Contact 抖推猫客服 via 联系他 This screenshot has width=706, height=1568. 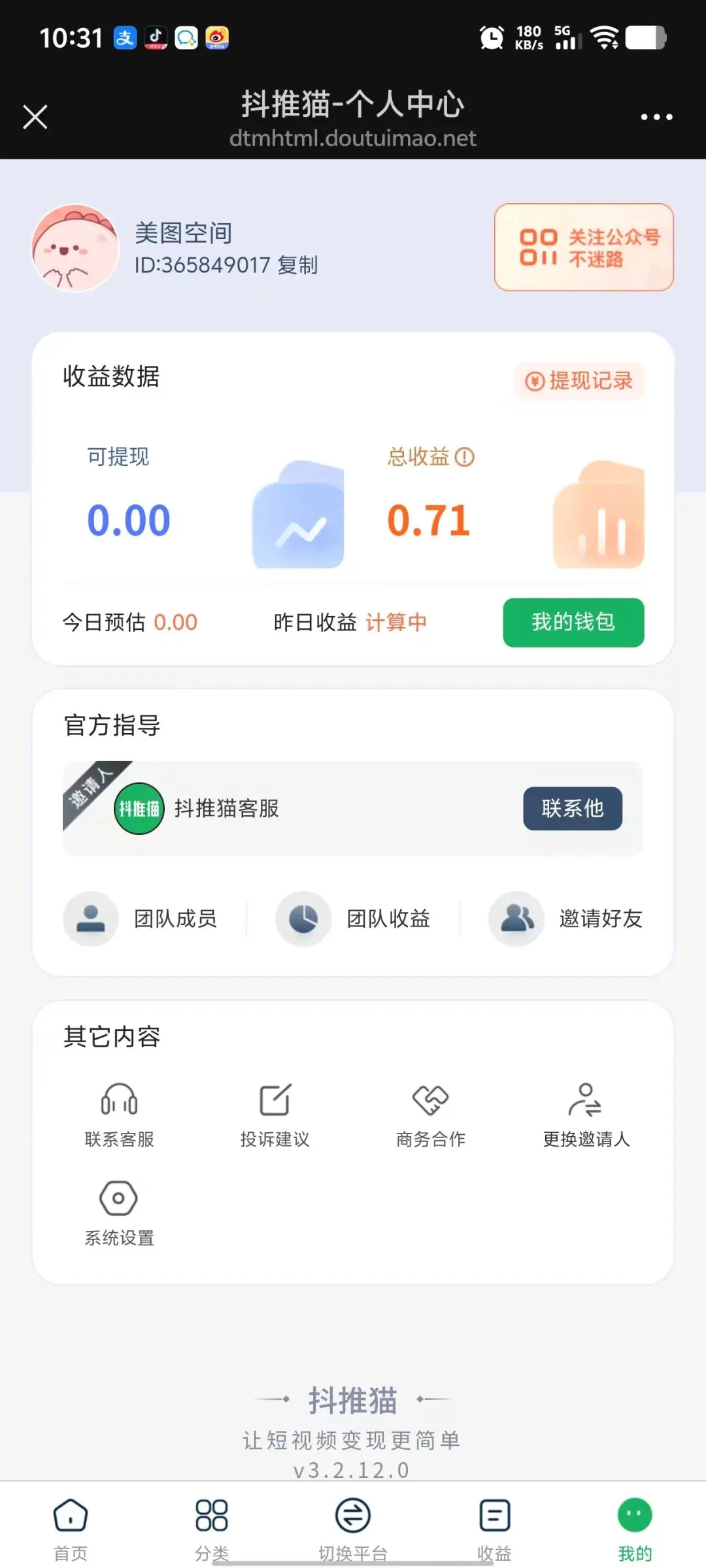click(x=573, y=809)
